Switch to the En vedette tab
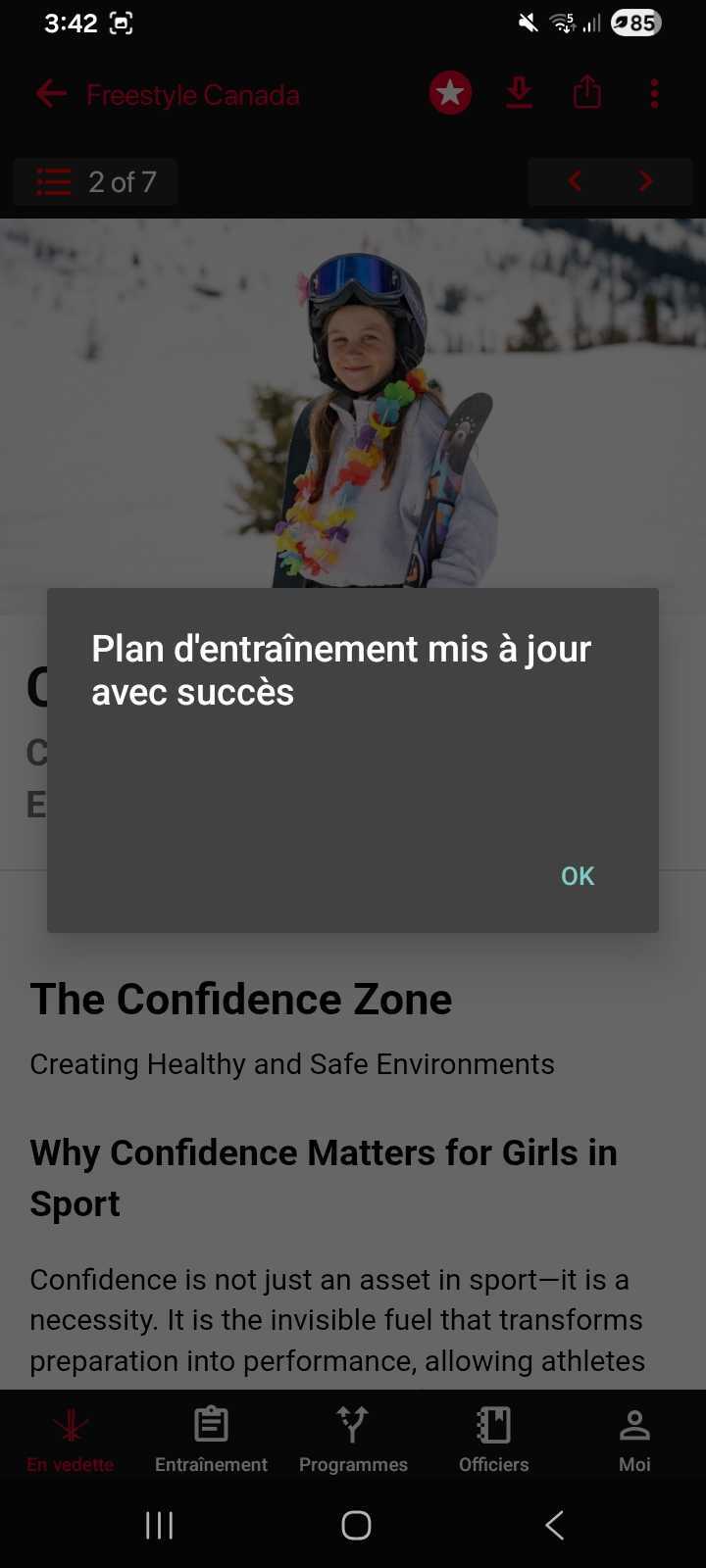This screenshot has height=1568, width=706. tap(71, 1439)
